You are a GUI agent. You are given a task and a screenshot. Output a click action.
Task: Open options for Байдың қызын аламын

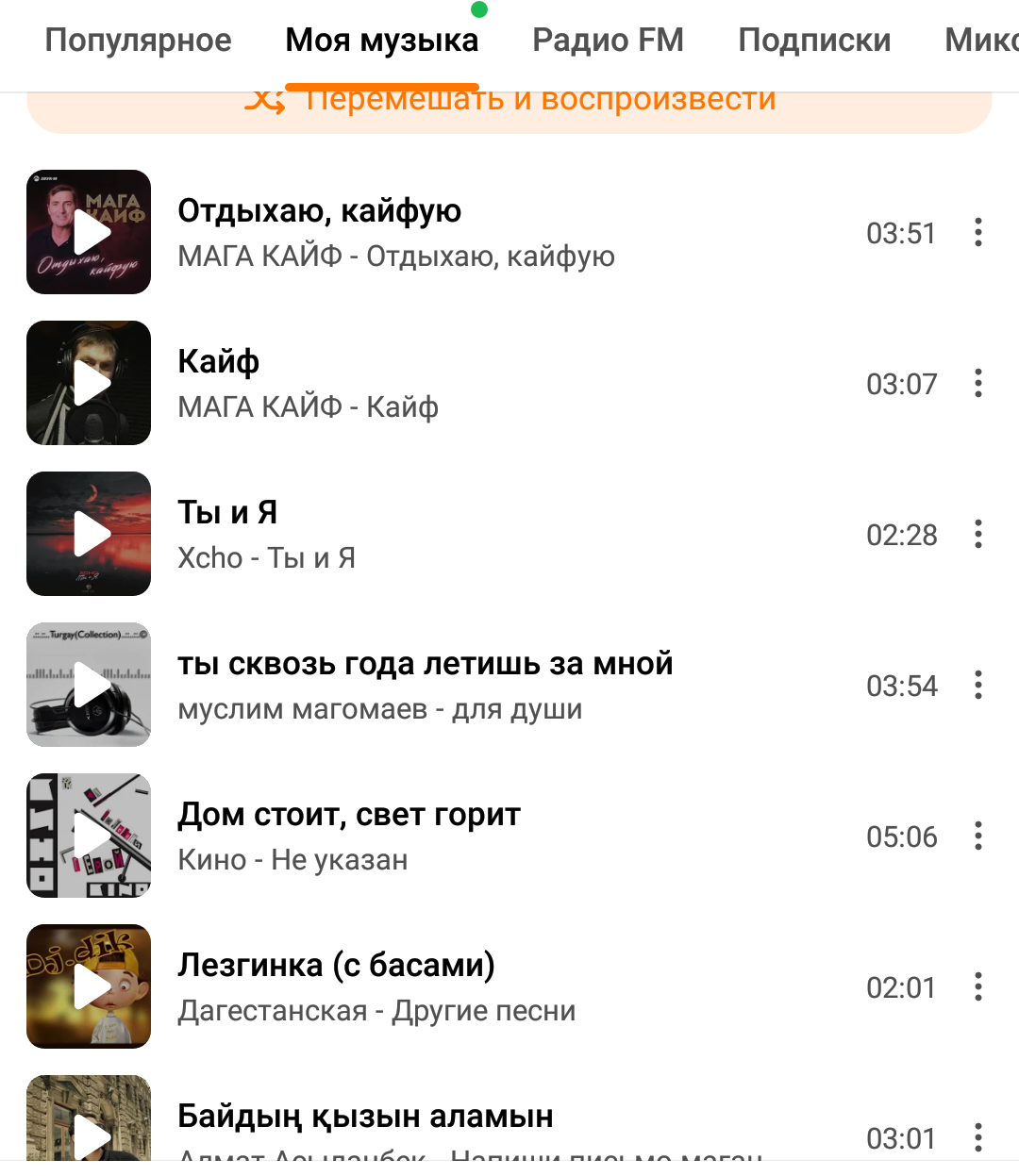coord(978,1137)
